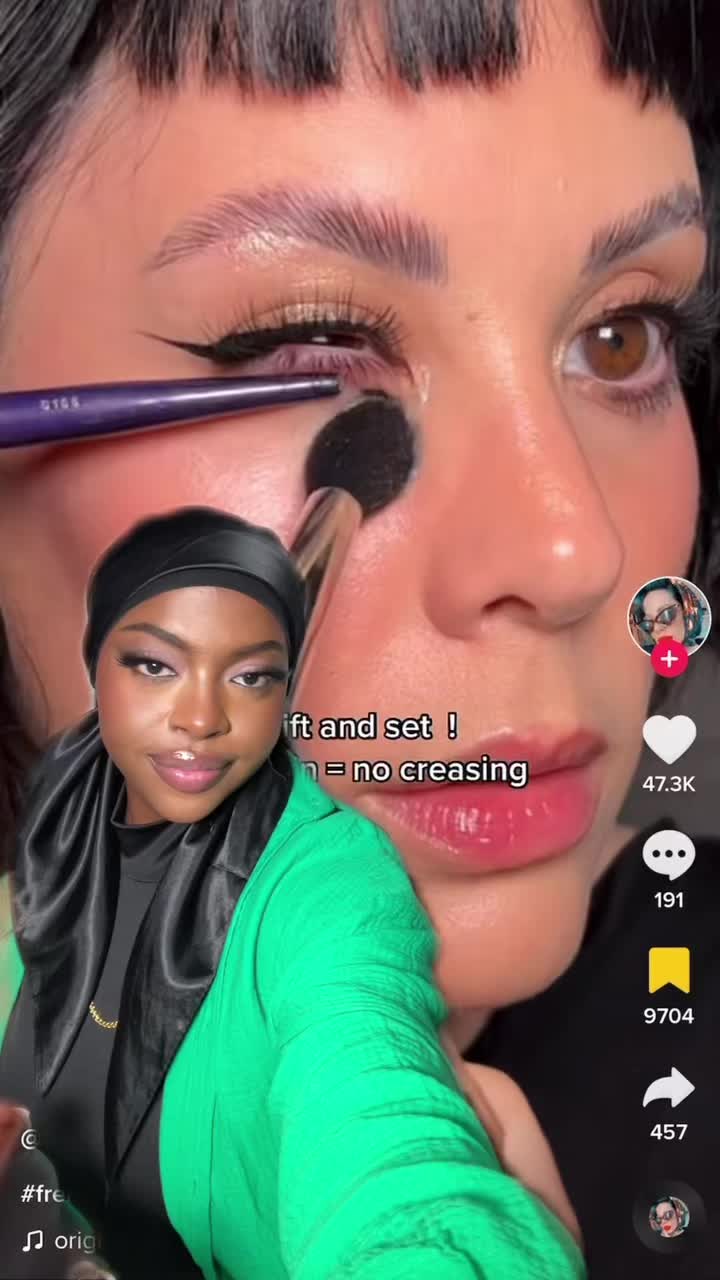Open the creator's profile picture
The height and width of the screenshot is (1280, 720).
(x=668, y=615)
